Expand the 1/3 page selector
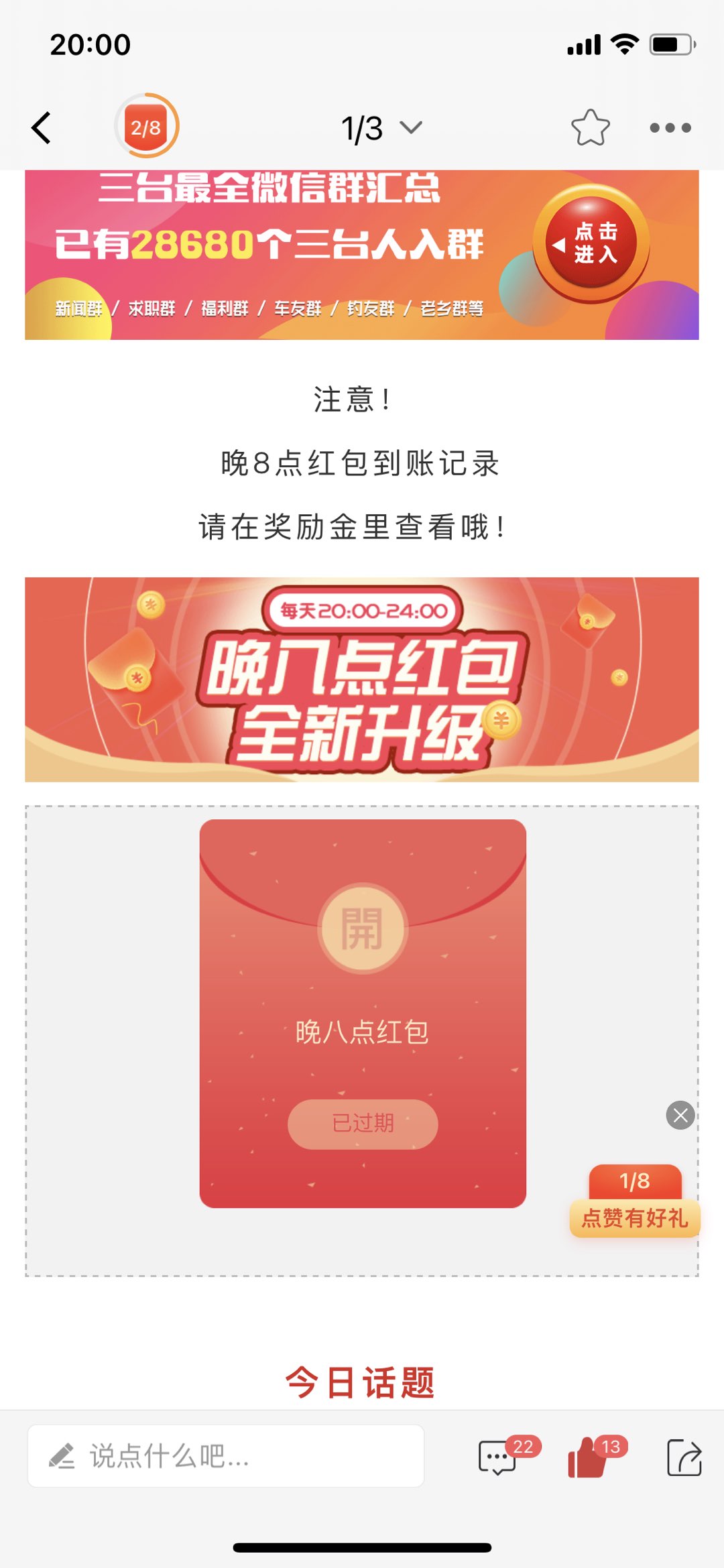The width and height of the screenshot is (724, 1568). (x=381, y=128)
